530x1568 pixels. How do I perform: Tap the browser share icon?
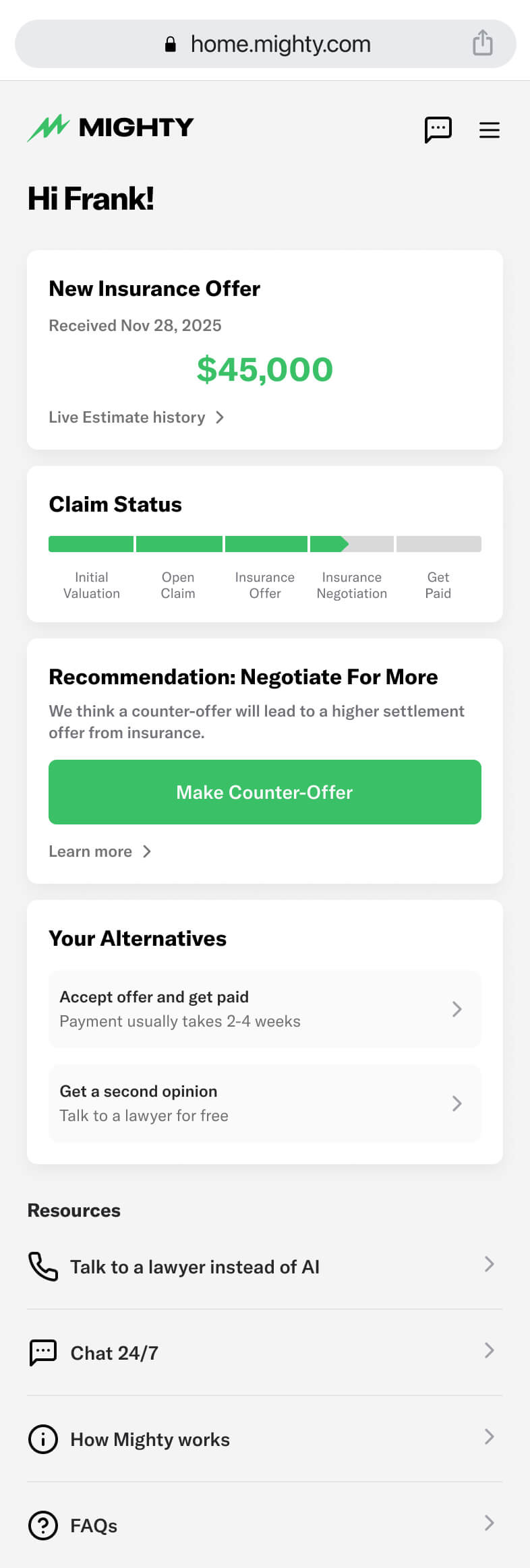(x=482, y=43)
